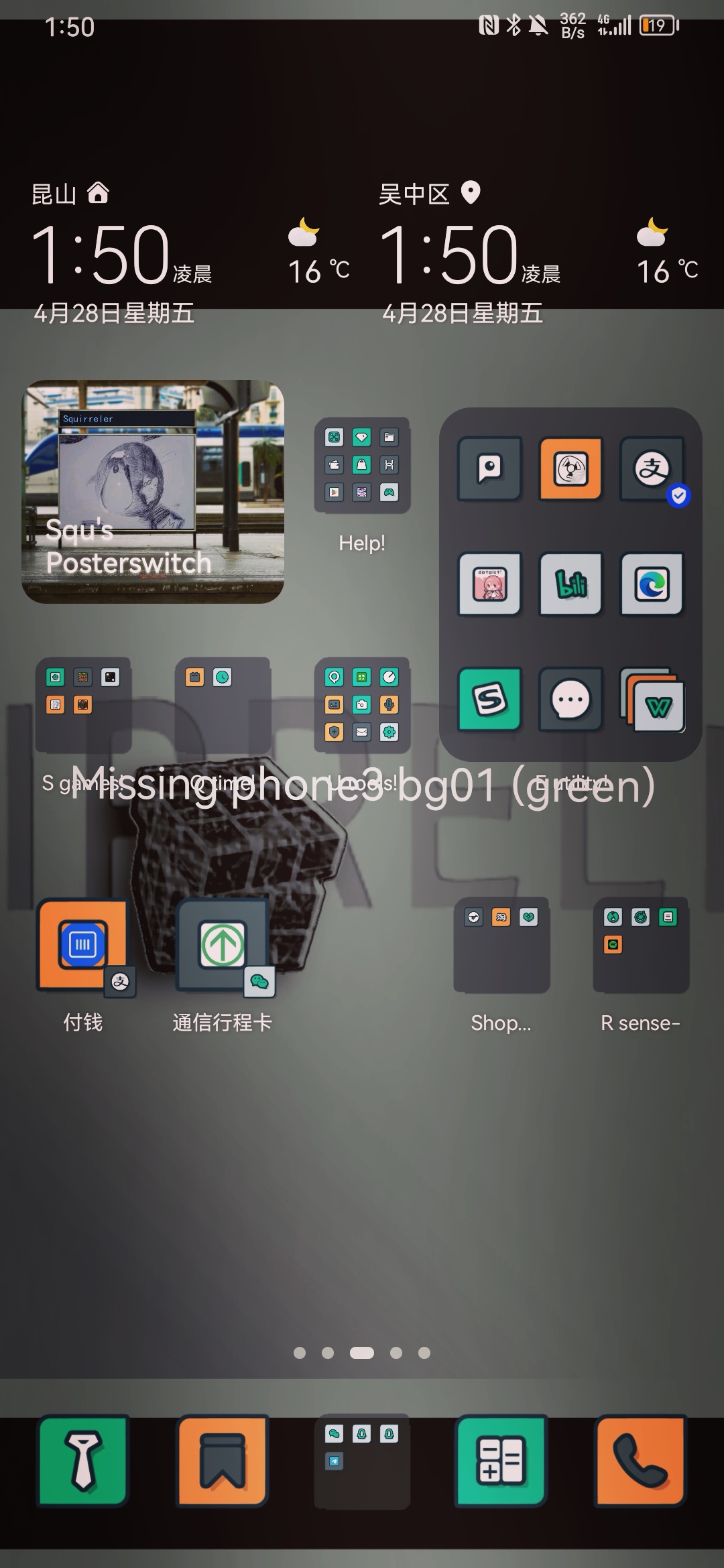Open the Shop folder

click(501, 945)
